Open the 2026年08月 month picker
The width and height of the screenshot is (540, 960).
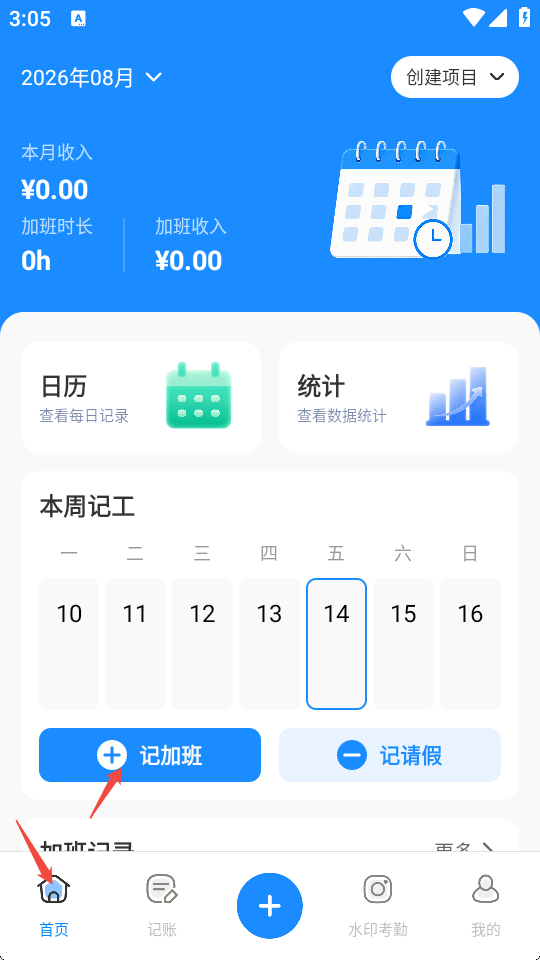tap(92, 78)
